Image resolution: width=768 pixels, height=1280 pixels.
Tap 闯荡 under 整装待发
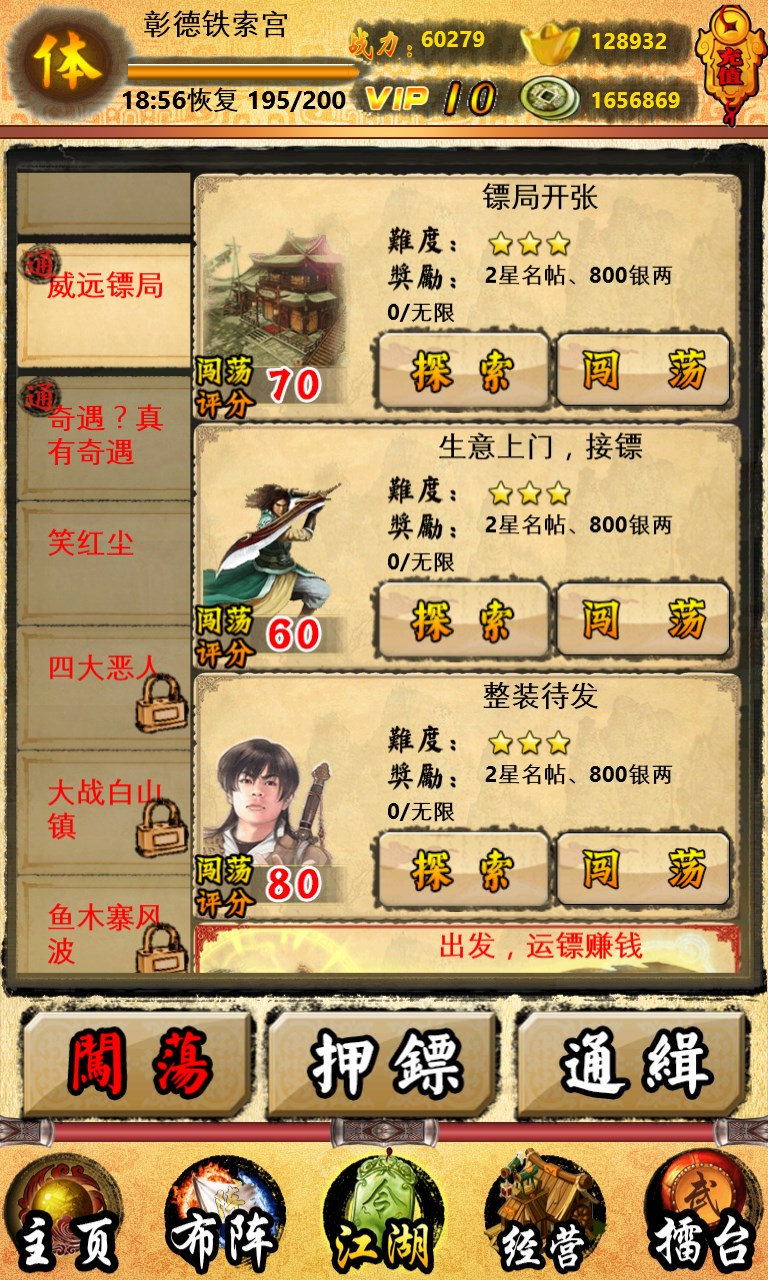tap(643, 870)
